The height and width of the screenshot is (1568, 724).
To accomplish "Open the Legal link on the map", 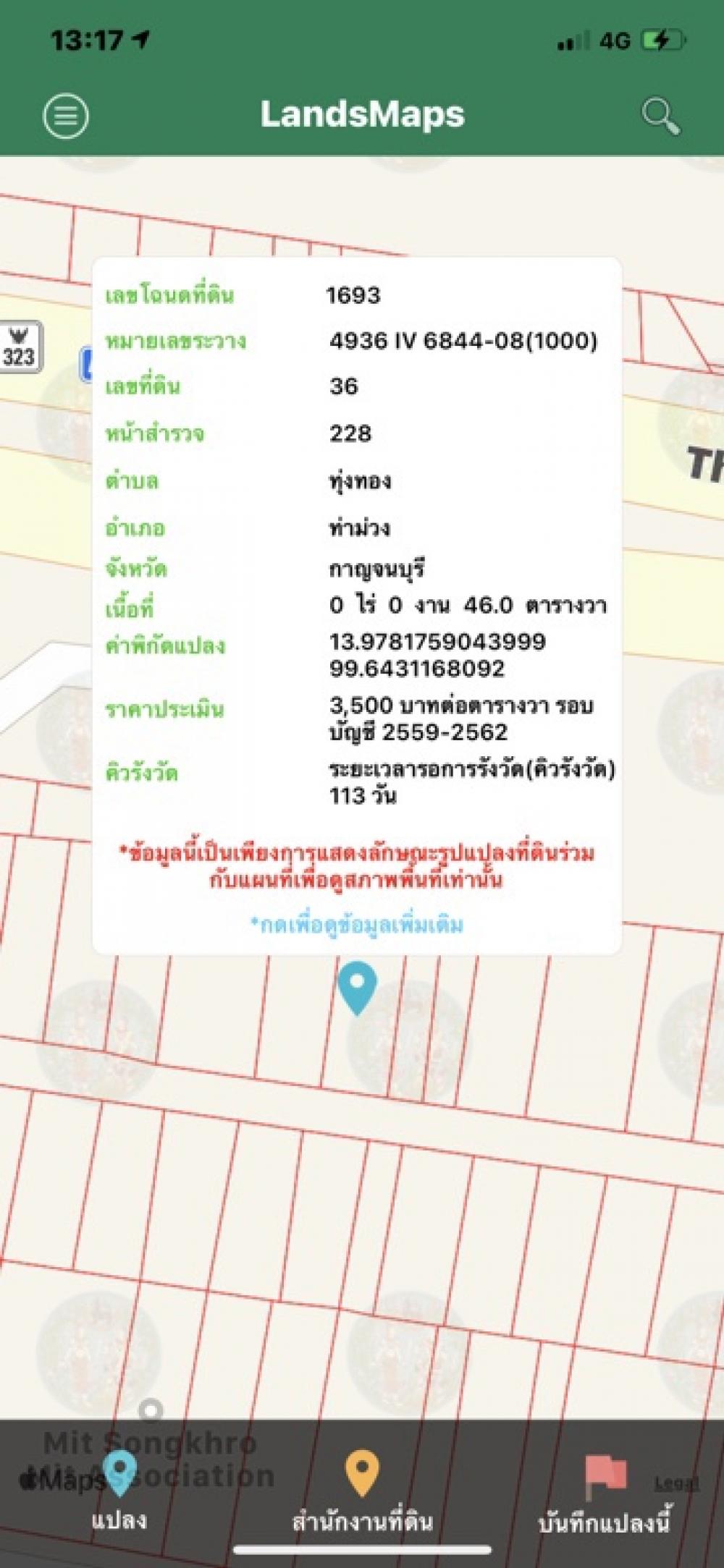I will pos(677,1483).
